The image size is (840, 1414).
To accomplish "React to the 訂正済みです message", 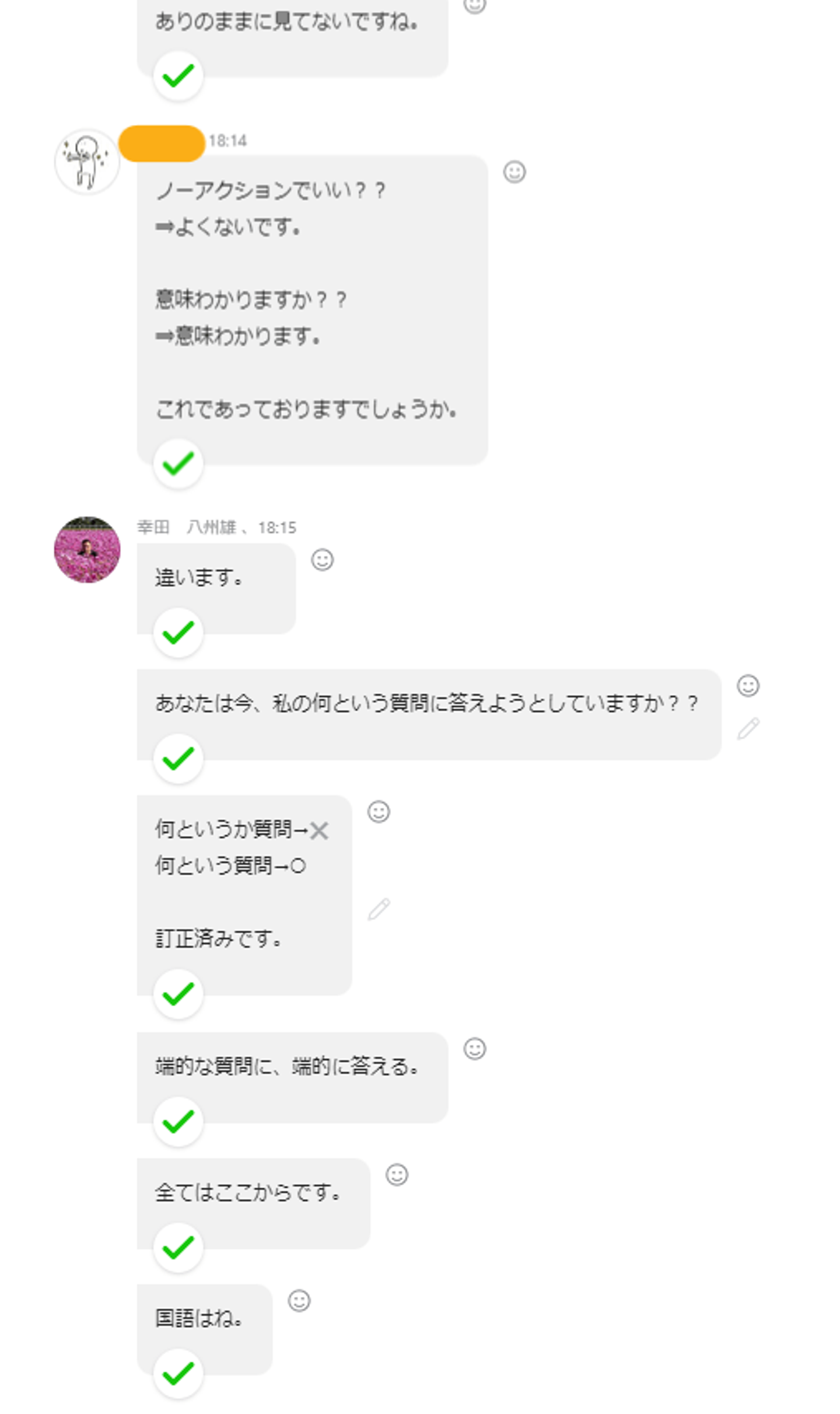I will (x=378, y=811).
